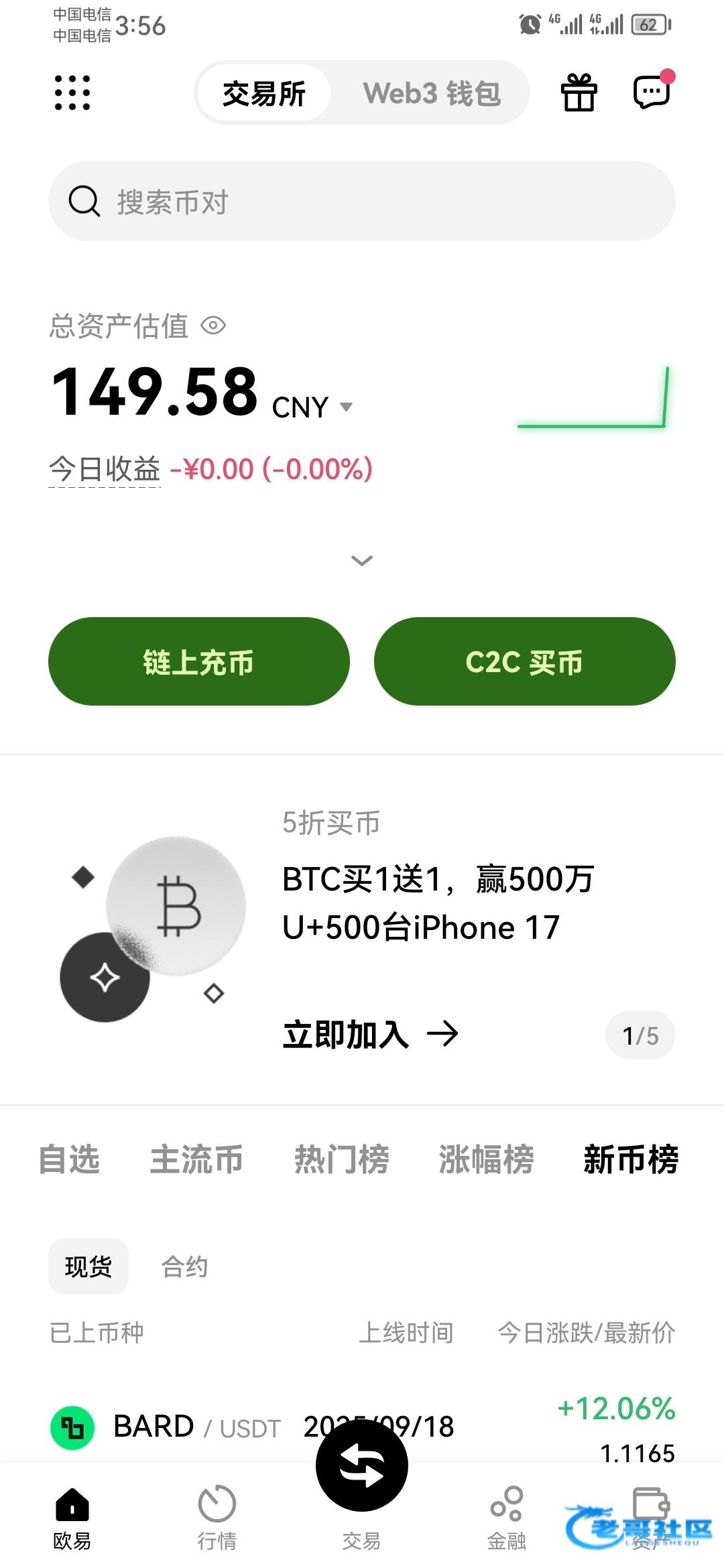
Task: Open the messages chat icon
Action: [652, 92]
